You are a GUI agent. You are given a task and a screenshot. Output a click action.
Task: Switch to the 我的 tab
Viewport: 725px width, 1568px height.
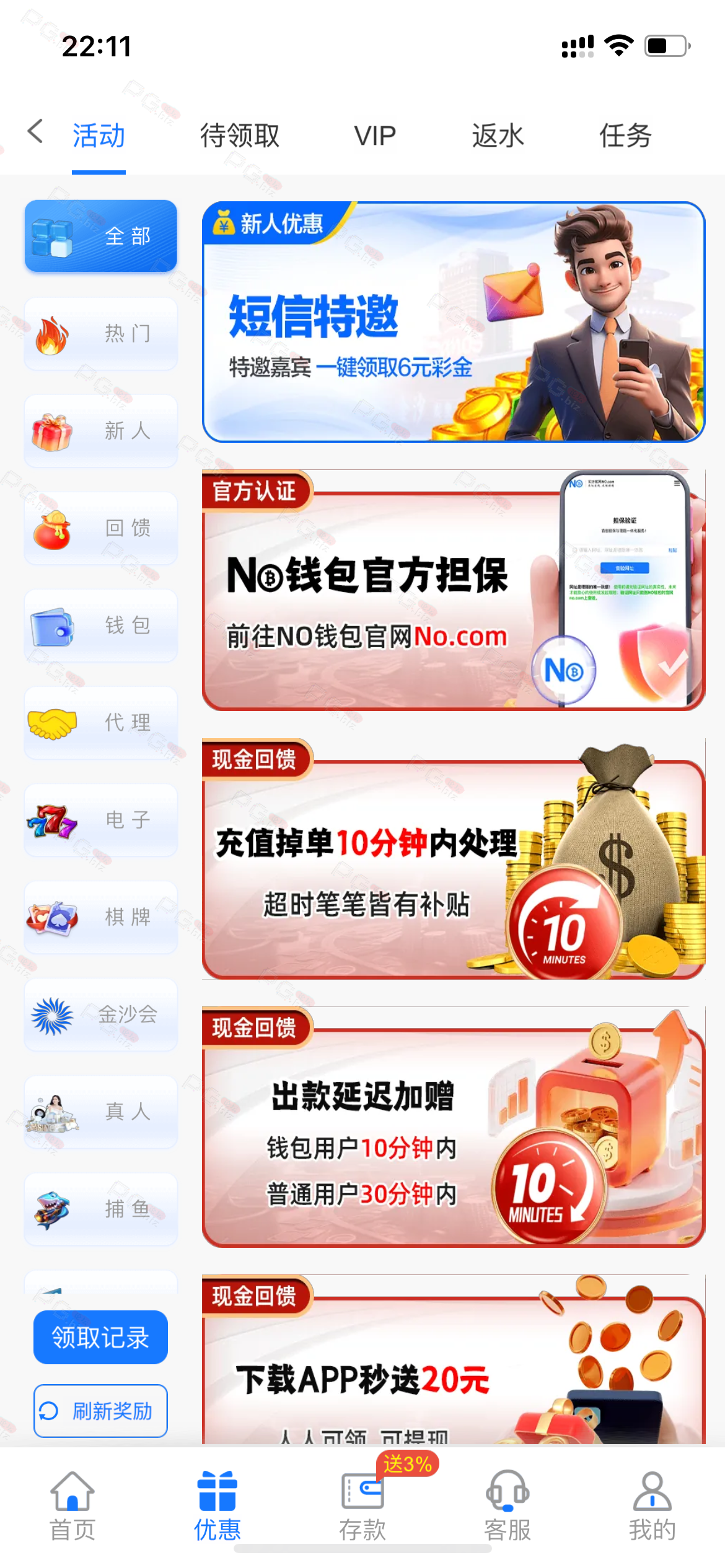point(652,1506)
